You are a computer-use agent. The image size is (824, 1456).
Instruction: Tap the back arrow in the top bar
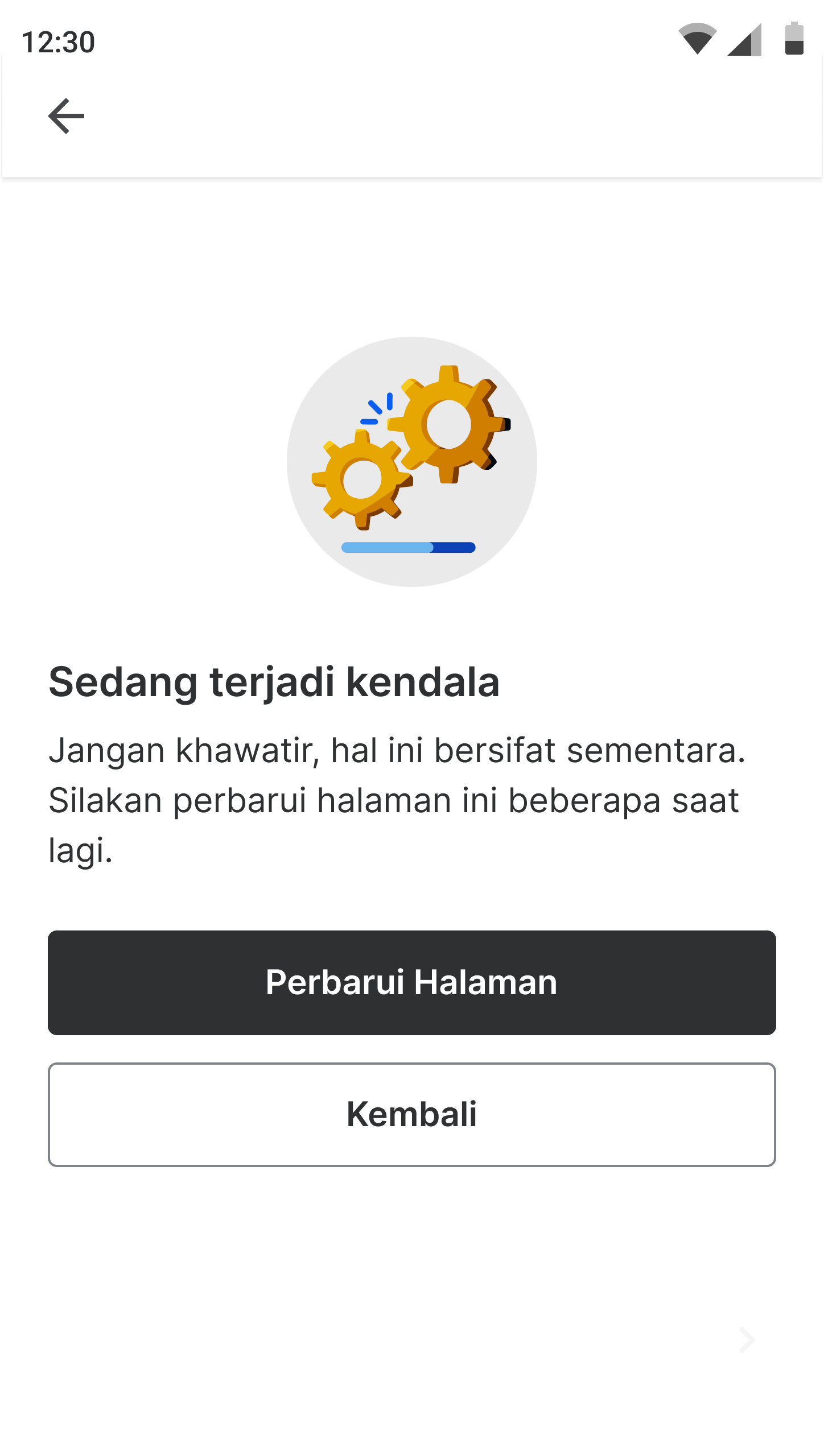click(x=66, y=116)
